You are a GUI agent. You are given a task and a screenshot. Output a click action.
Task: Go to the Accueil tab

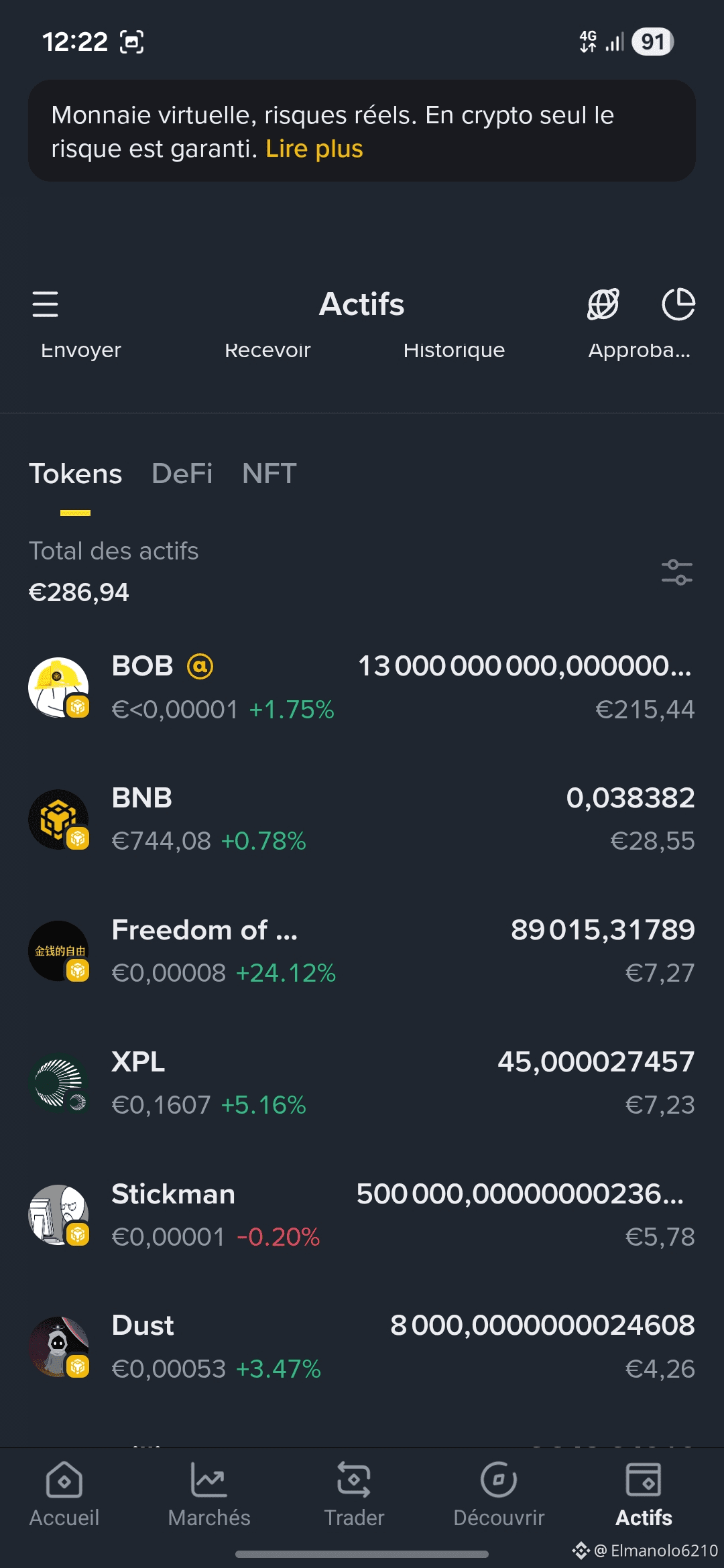tap(64, 1494)
